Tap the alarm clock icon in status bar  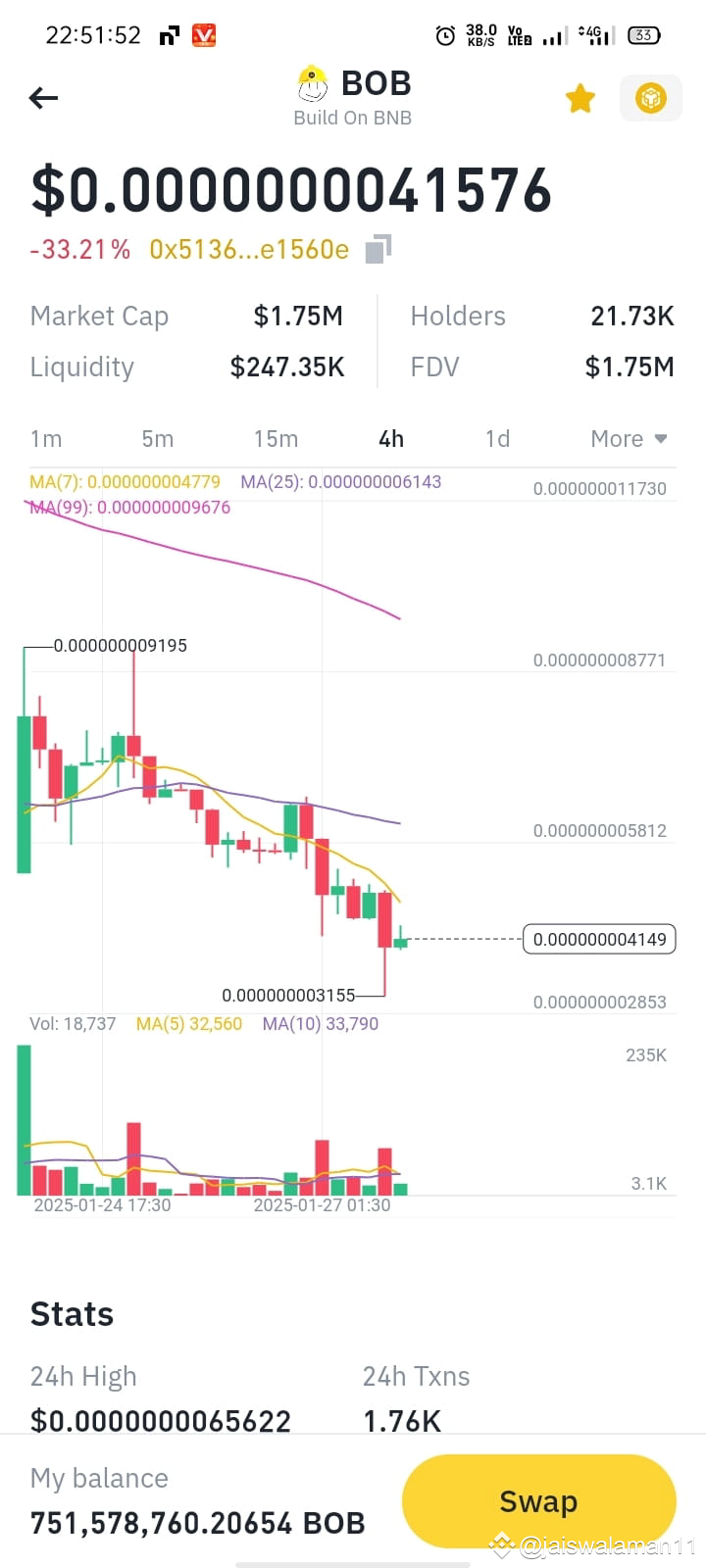(445, 34)
